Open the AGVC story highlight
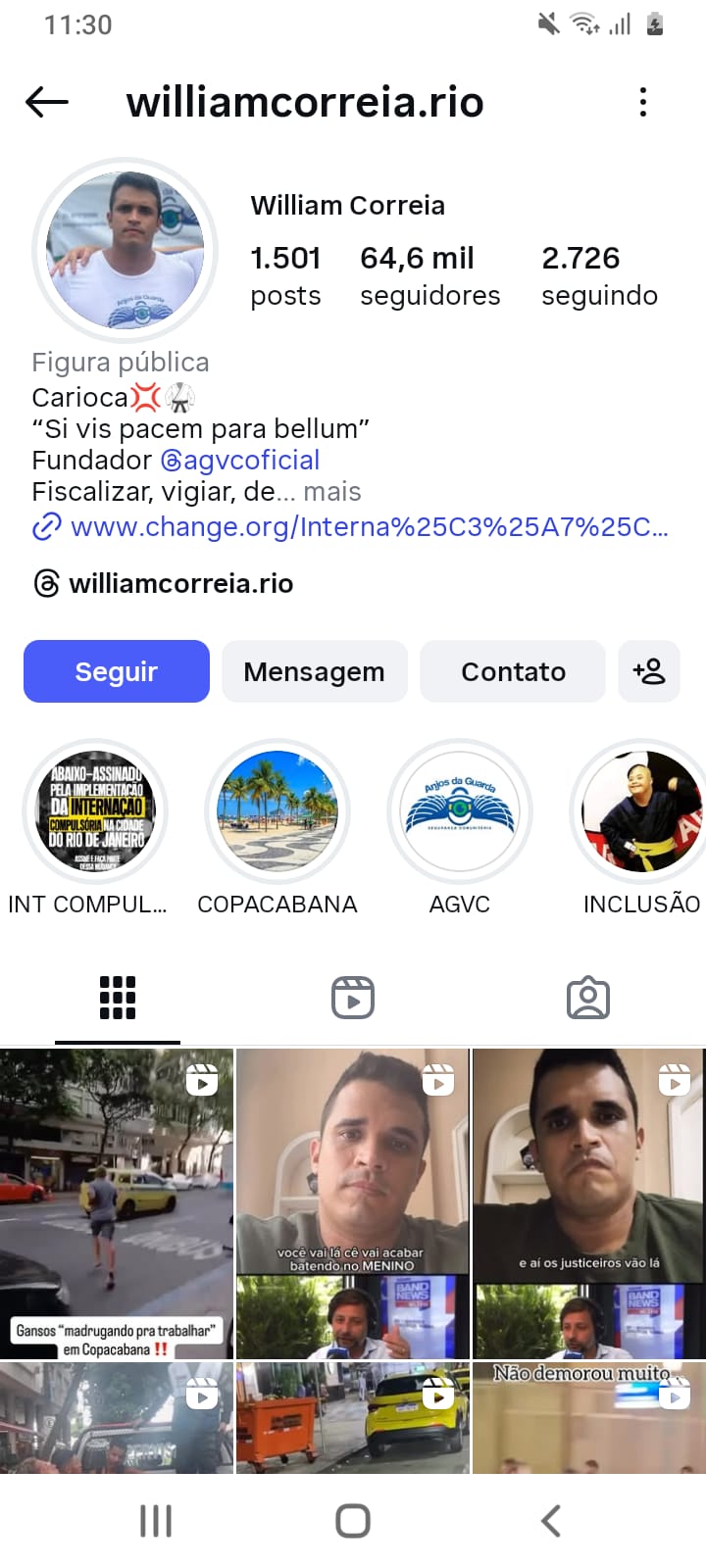This screenshot has width=706, height=1568. pos(460,811)
